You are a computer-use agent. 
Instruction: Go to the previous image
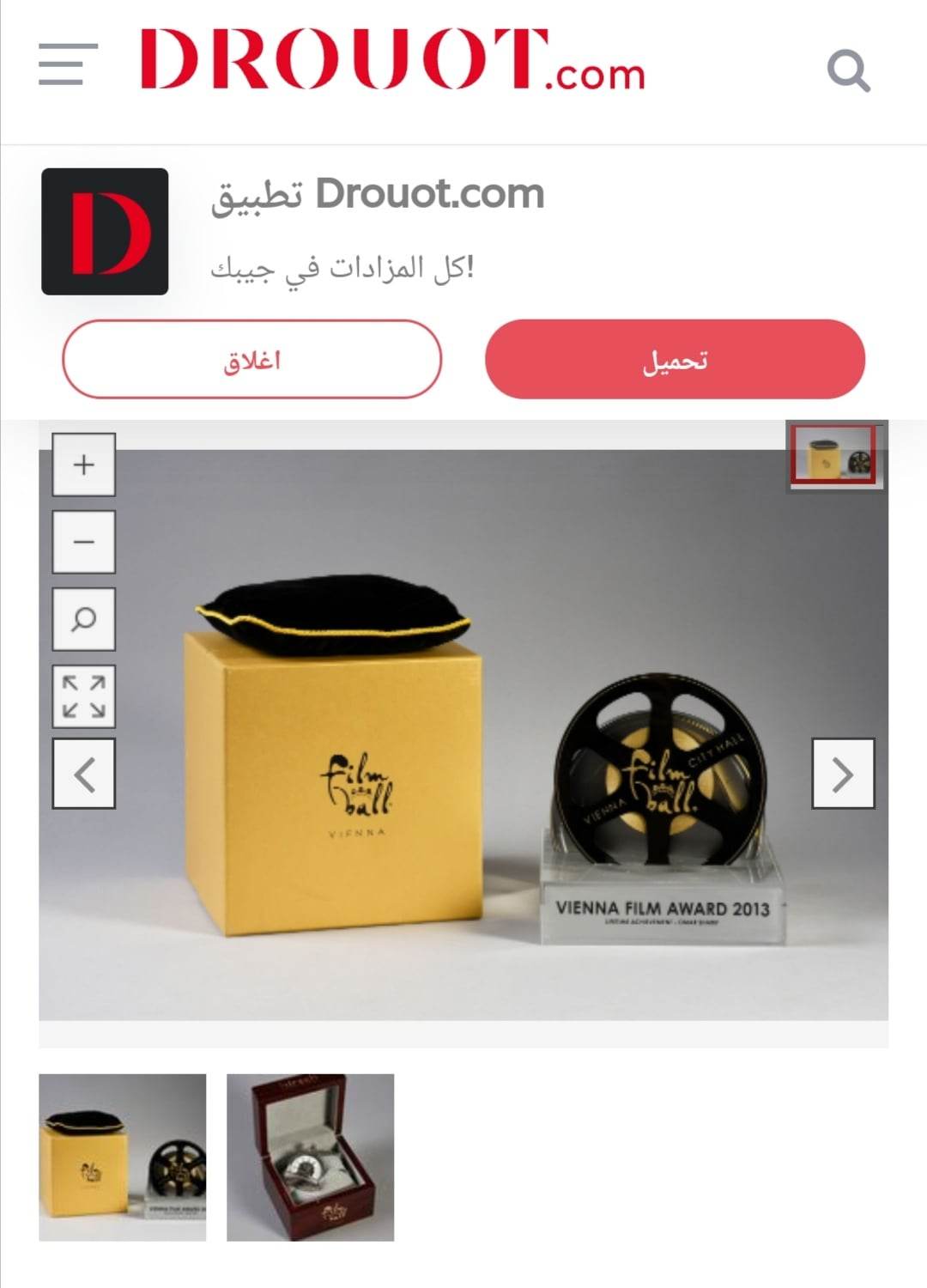click(84, 774)
